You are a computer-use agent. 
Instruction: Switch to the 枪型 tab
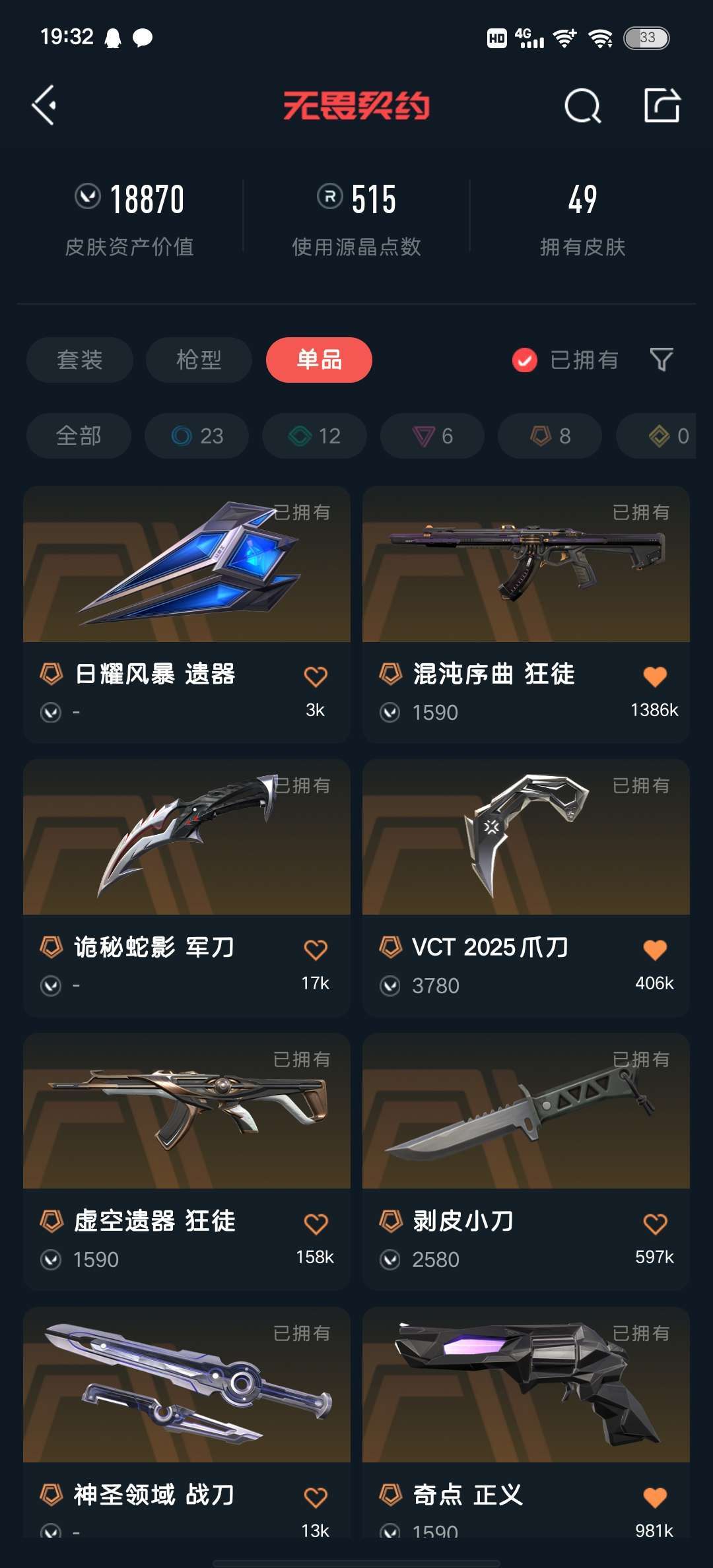click(x=199, y=360)
